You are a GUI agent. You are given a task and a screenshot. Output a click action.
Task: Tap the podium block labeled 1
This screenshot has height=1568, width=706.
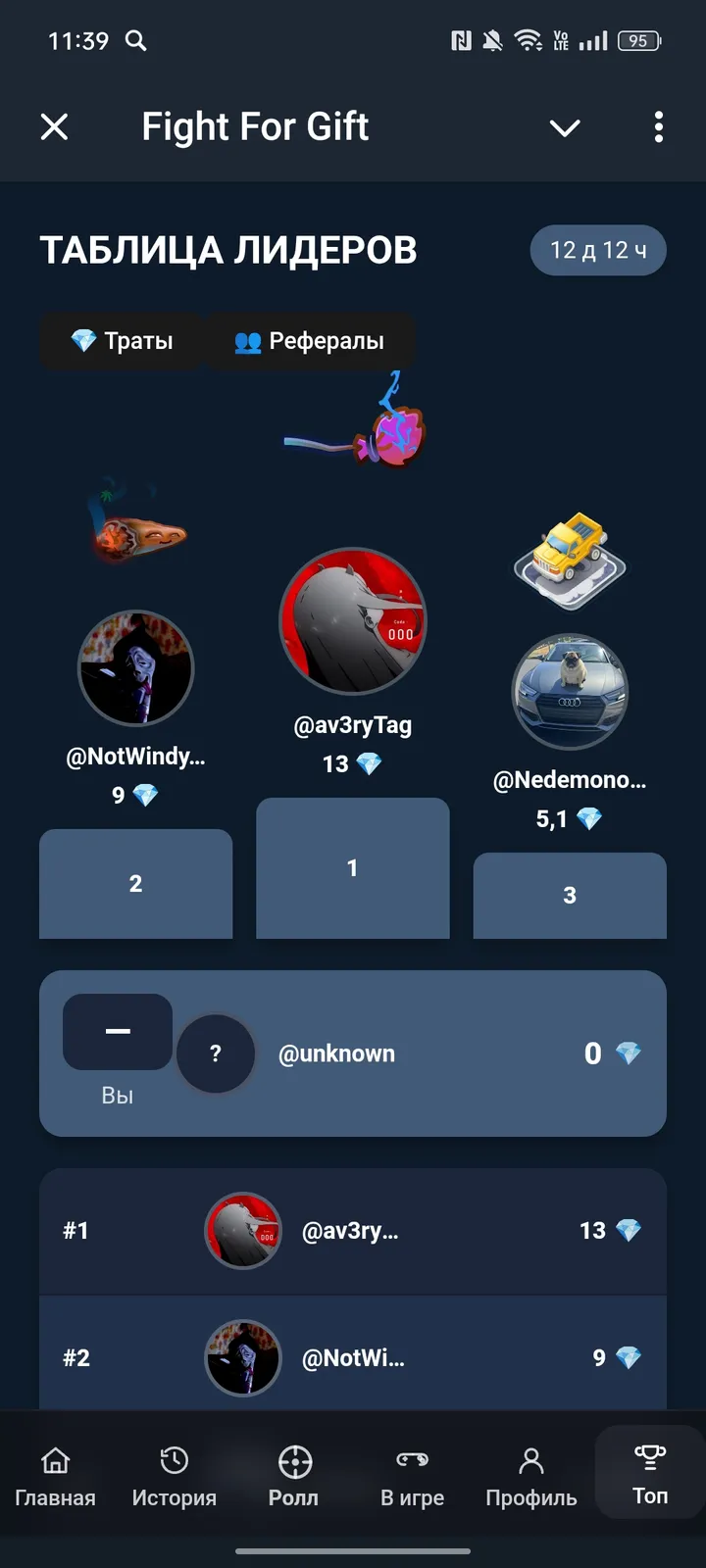[x=353, y=868]
